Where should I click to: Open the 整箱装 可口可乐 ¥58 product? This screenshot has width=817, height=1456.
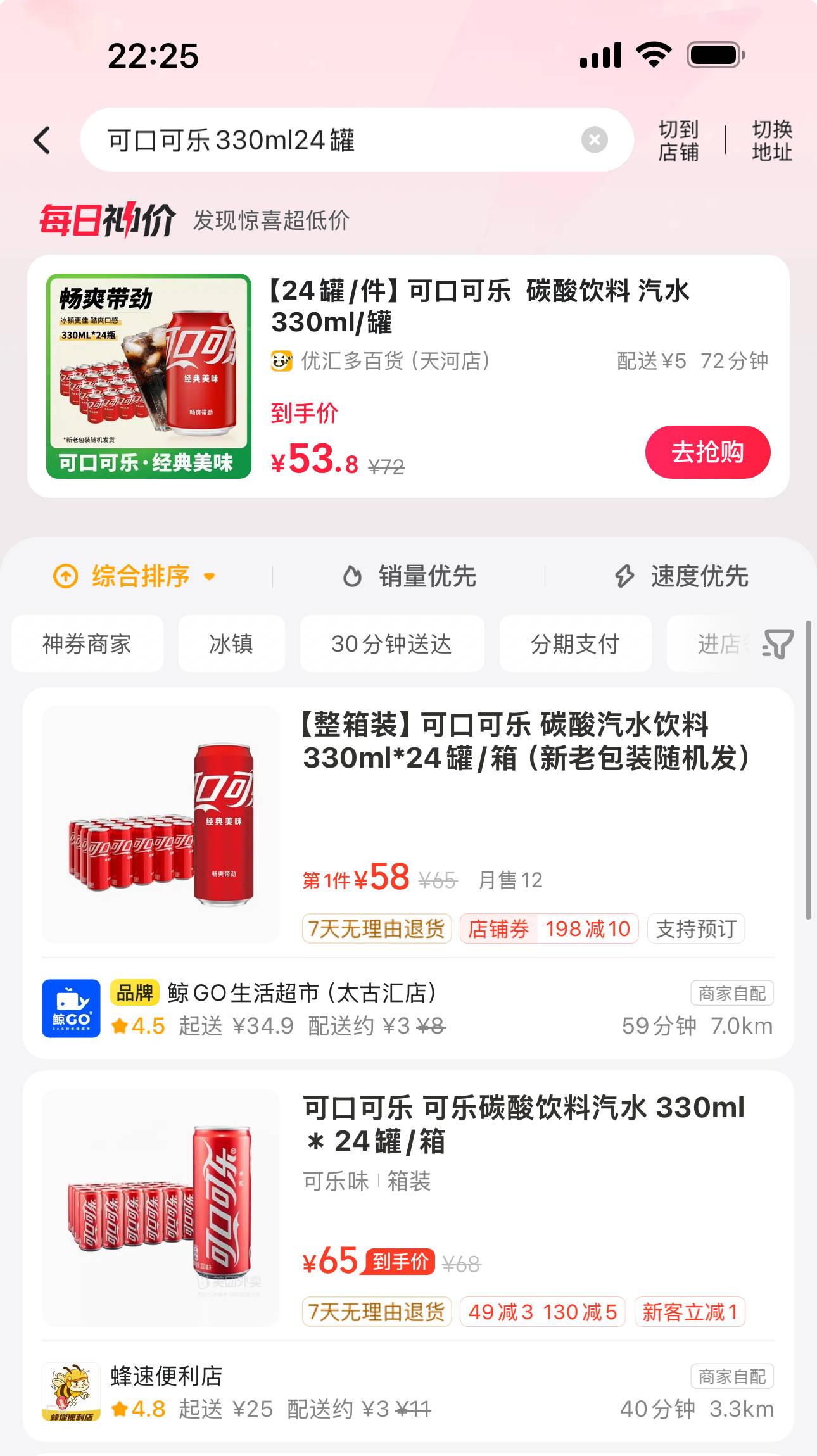click(x=408, y=823)
